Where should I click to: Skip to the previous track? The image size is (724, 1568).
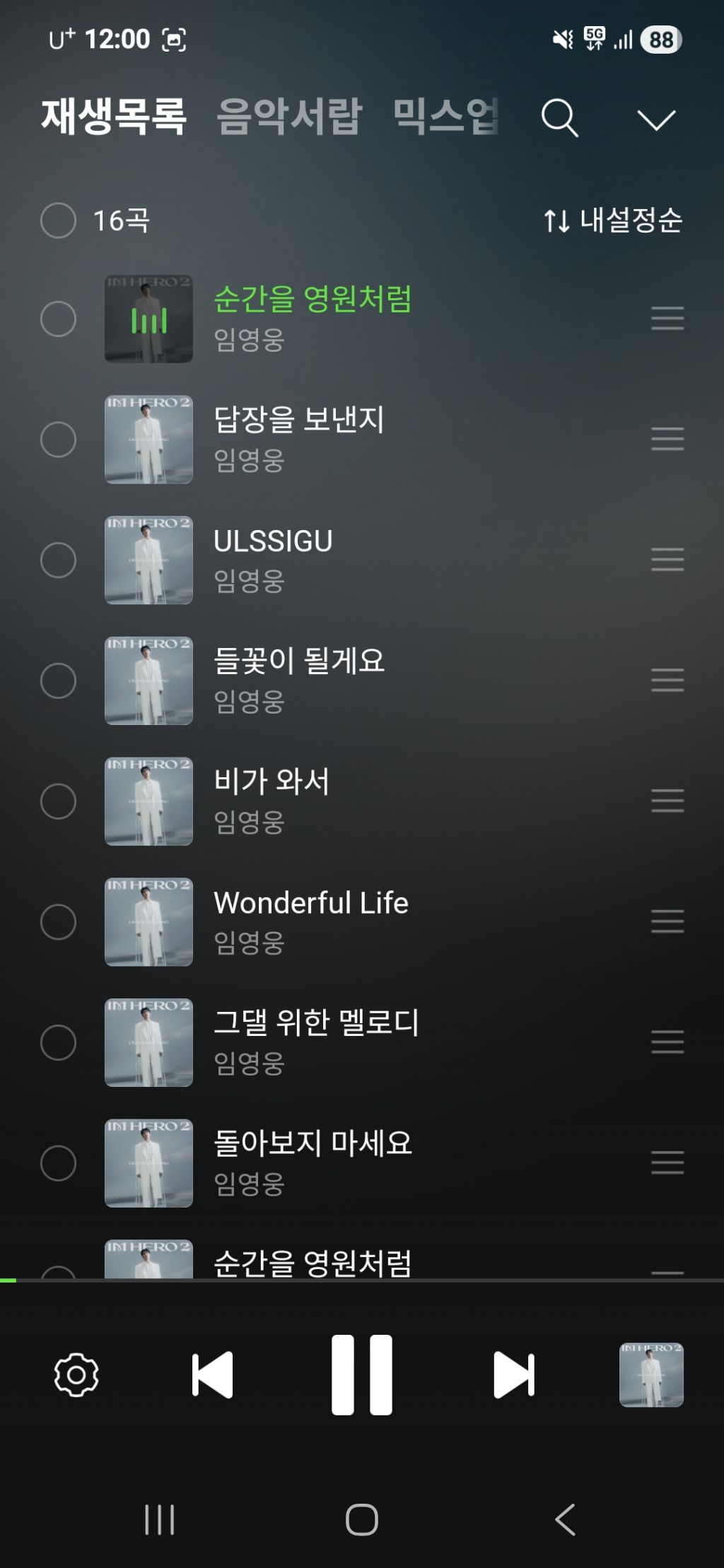tap(212, 1375)
